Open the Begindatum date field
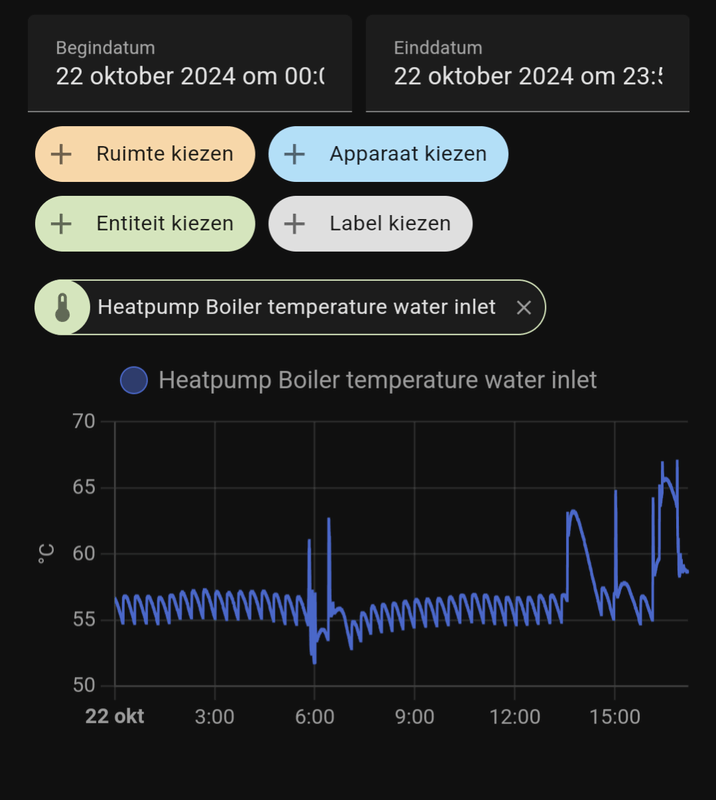 190,63
